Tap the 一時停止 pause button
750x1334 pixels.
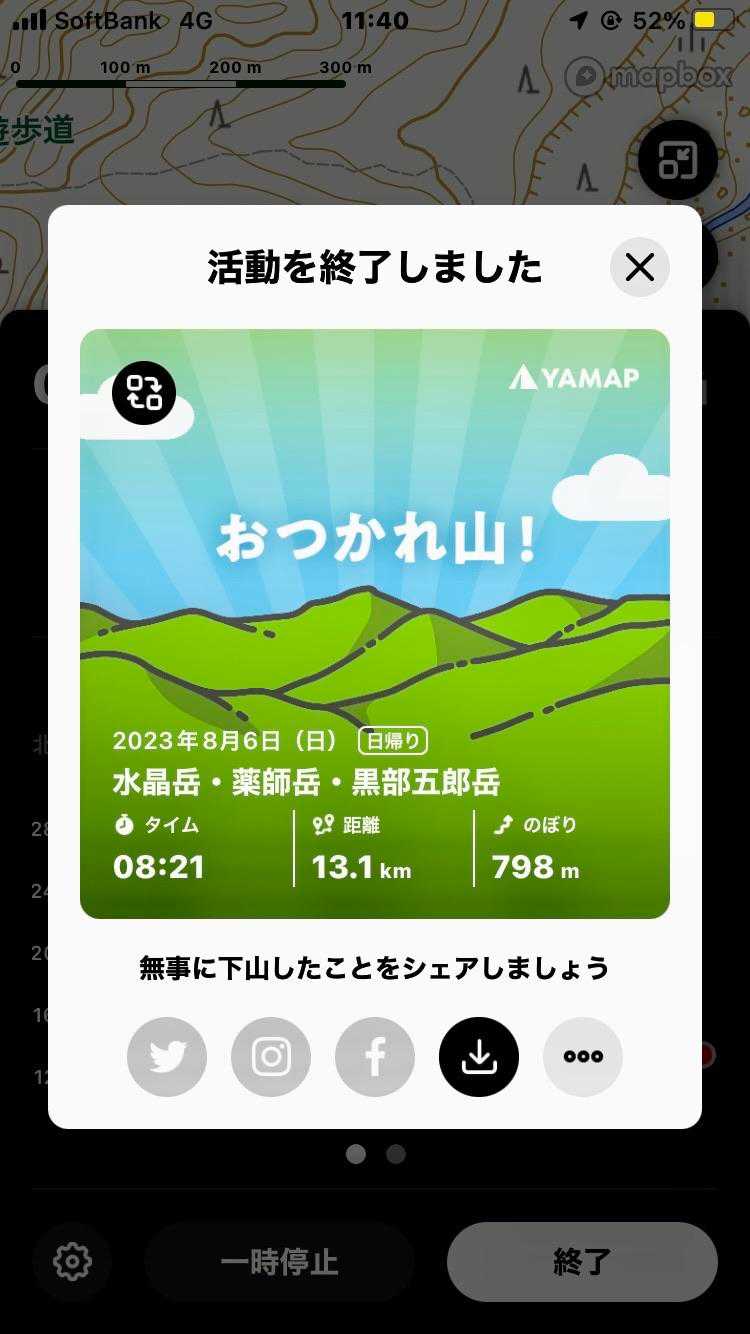point(279,1262)
